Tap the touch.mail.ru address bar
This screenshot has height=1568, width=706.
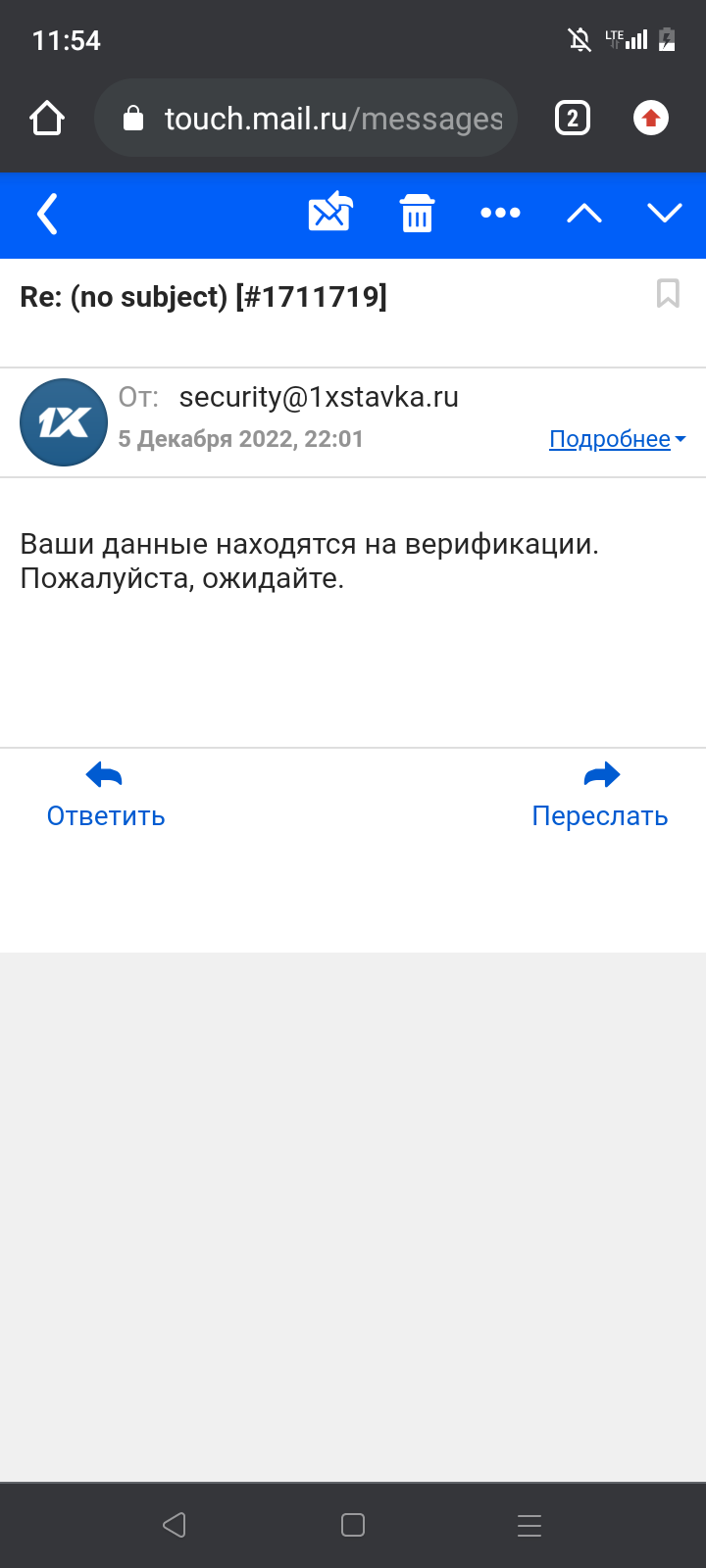coord(314,119)
